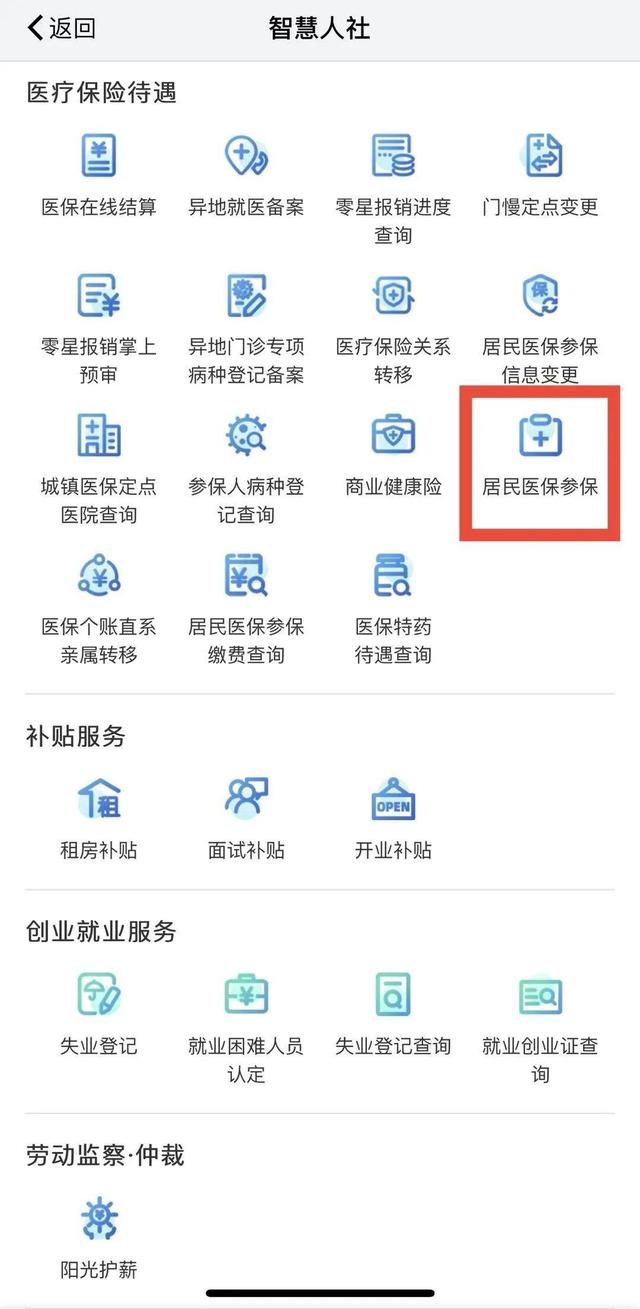This screenshot has width=640, height=1309.
Task: Select the highlighted 居民医保参保 service
Action: pyautogui.click(x=540, y=463)
